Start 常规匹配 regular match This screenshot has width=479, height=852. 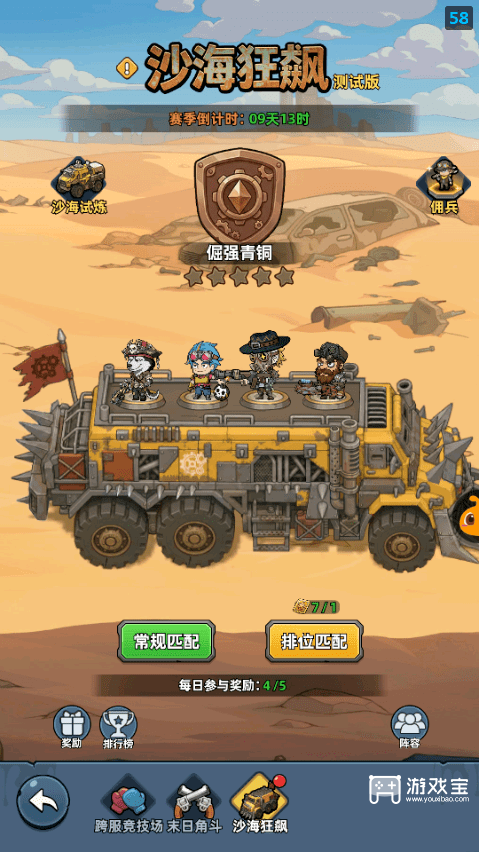[166, 642]
